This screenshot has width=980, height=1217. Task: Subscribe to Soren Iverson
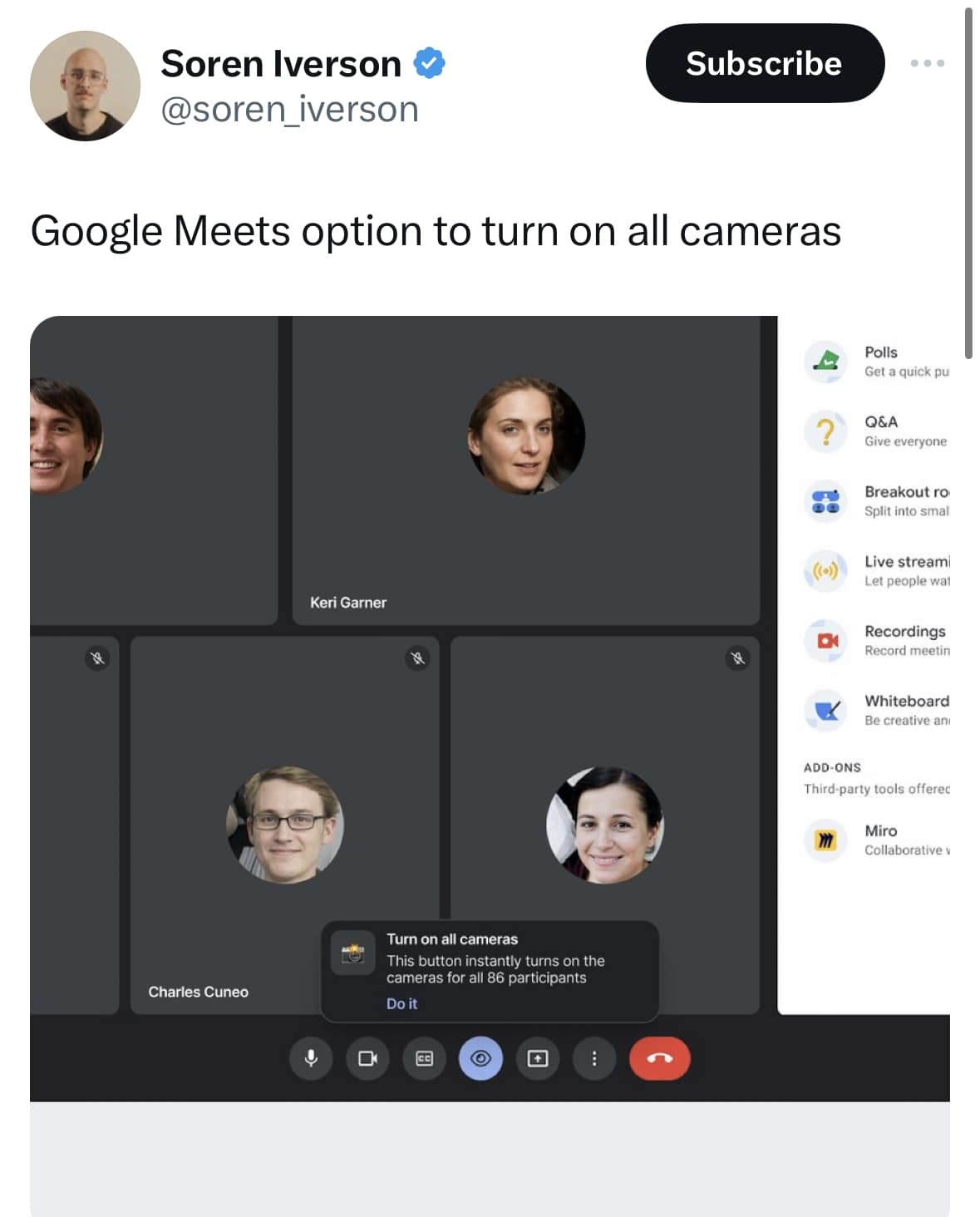pos(764,63)
